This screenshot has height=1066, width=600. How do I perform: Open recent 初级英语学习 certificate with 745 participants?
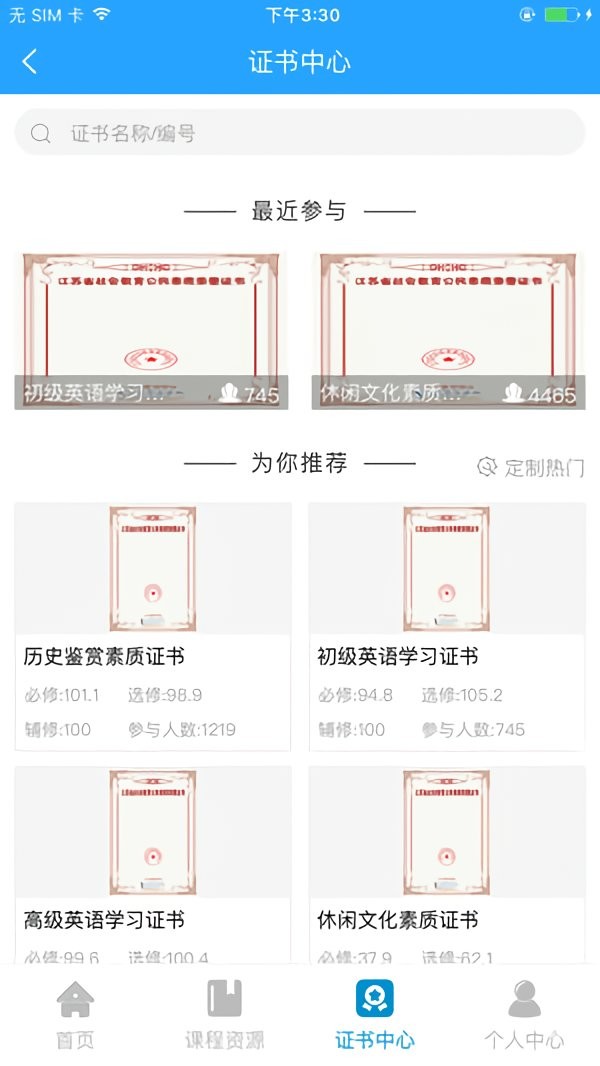[152, 331]
